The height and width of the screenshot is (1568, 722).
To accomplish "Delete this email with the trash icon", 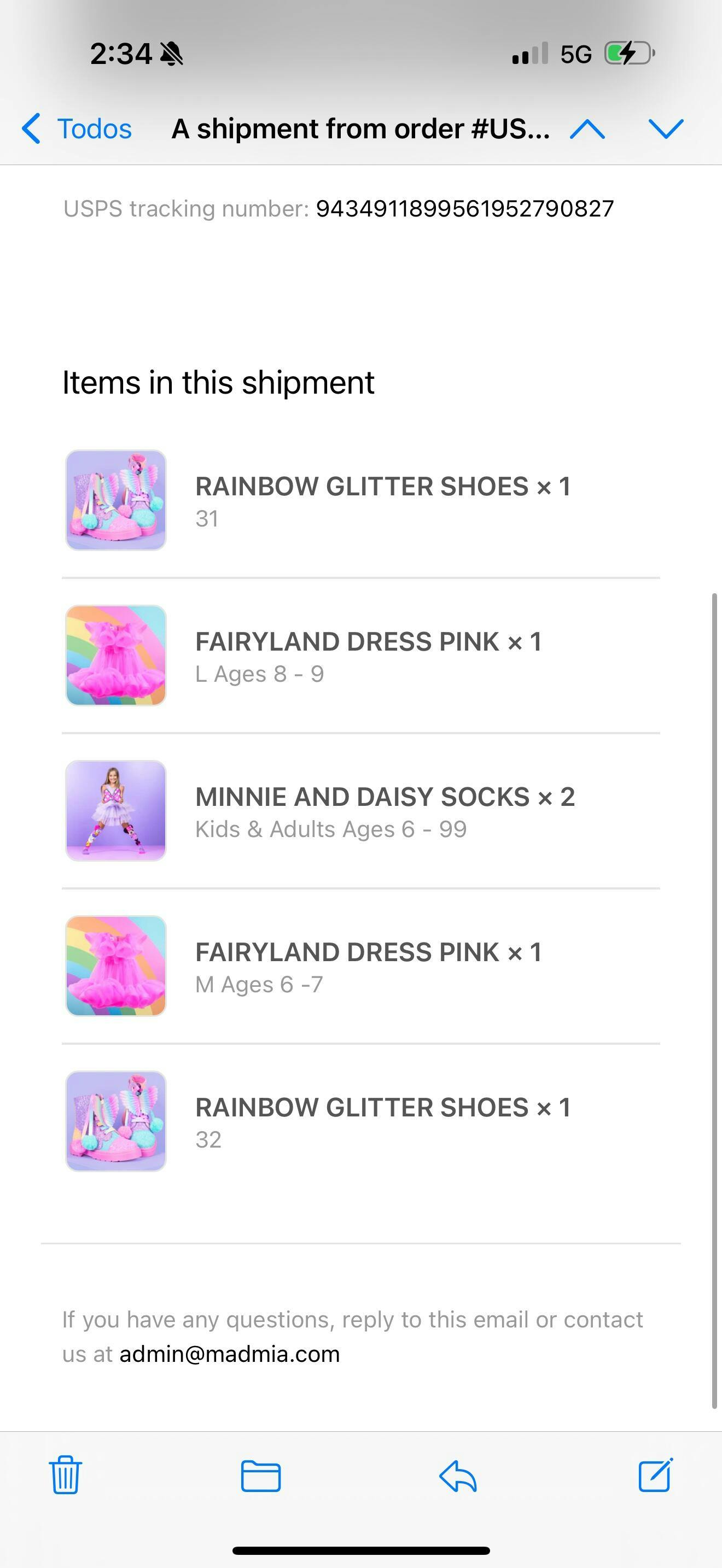I will pos(65,1476).
